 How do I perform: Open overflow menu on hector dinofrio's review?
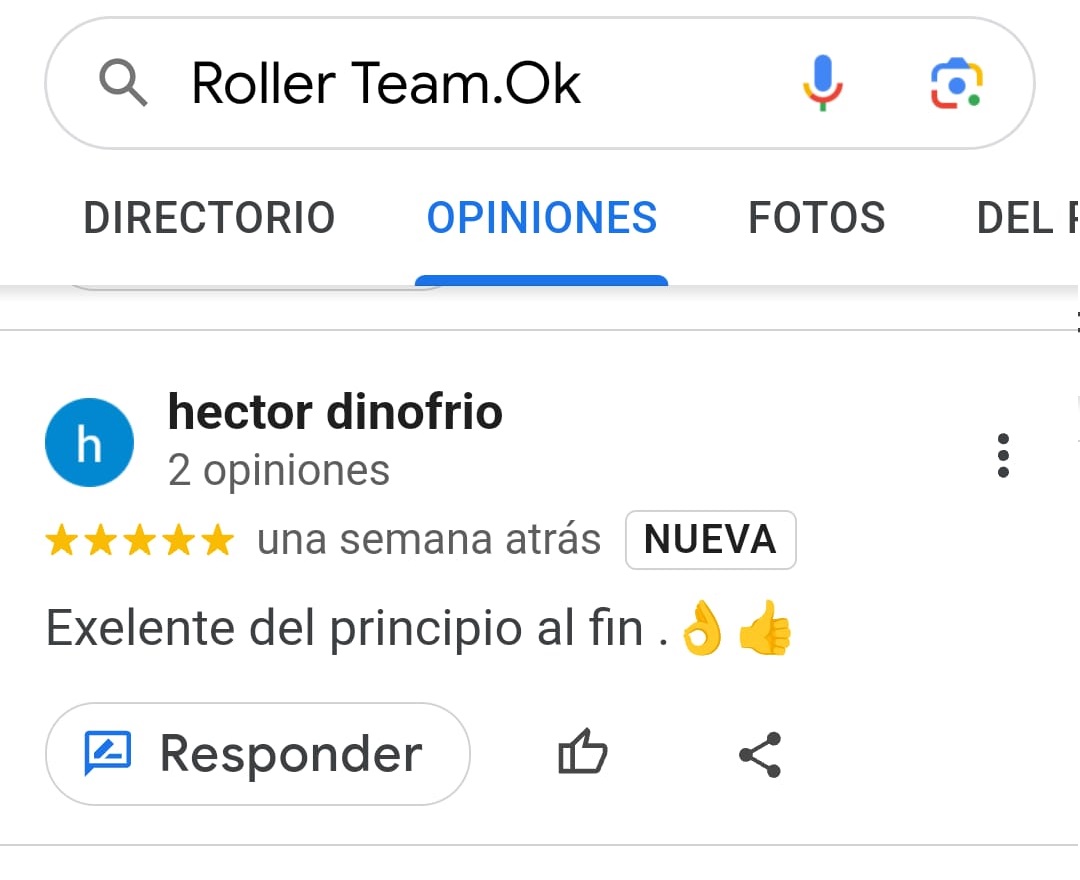[1003, 455]
